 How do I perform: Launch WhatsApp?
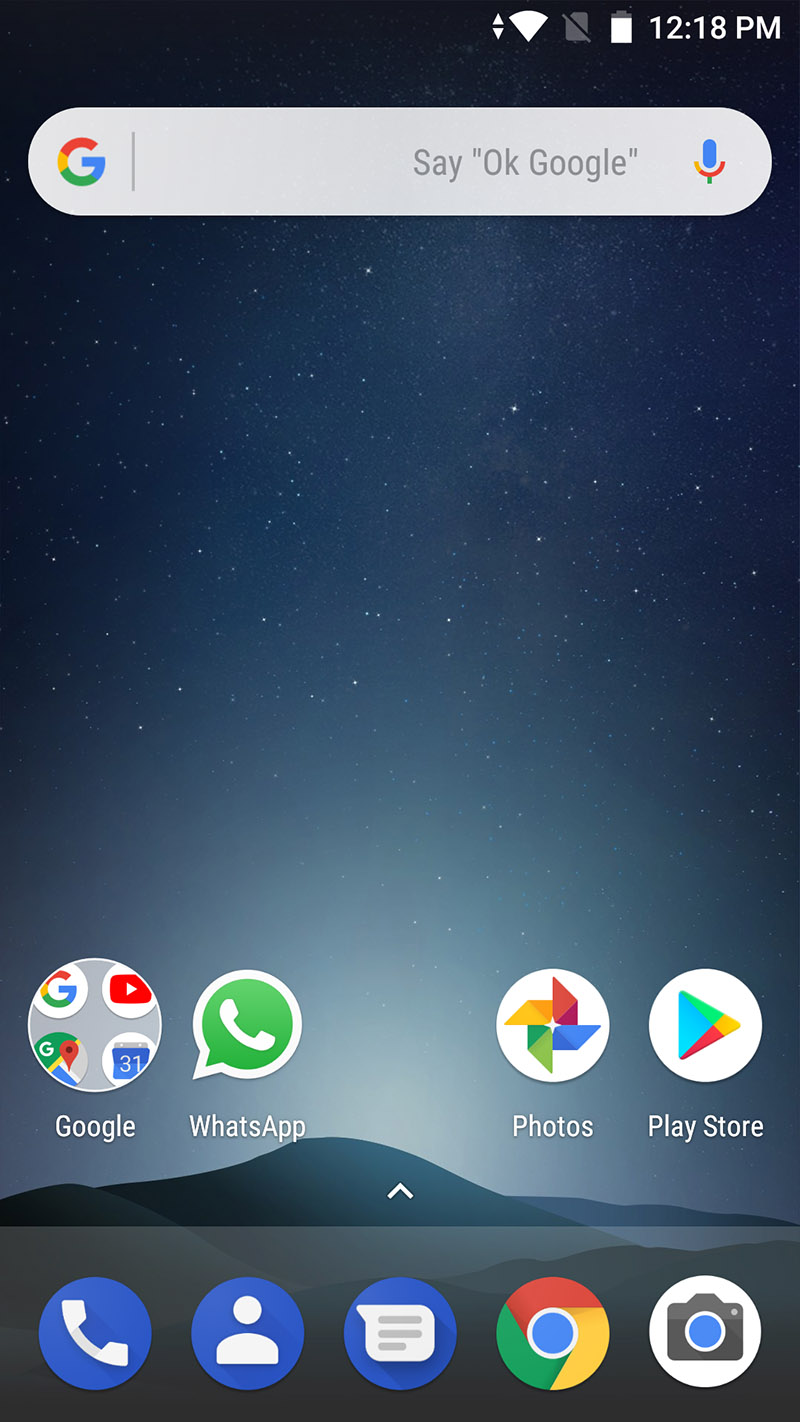pos(247,1025)
